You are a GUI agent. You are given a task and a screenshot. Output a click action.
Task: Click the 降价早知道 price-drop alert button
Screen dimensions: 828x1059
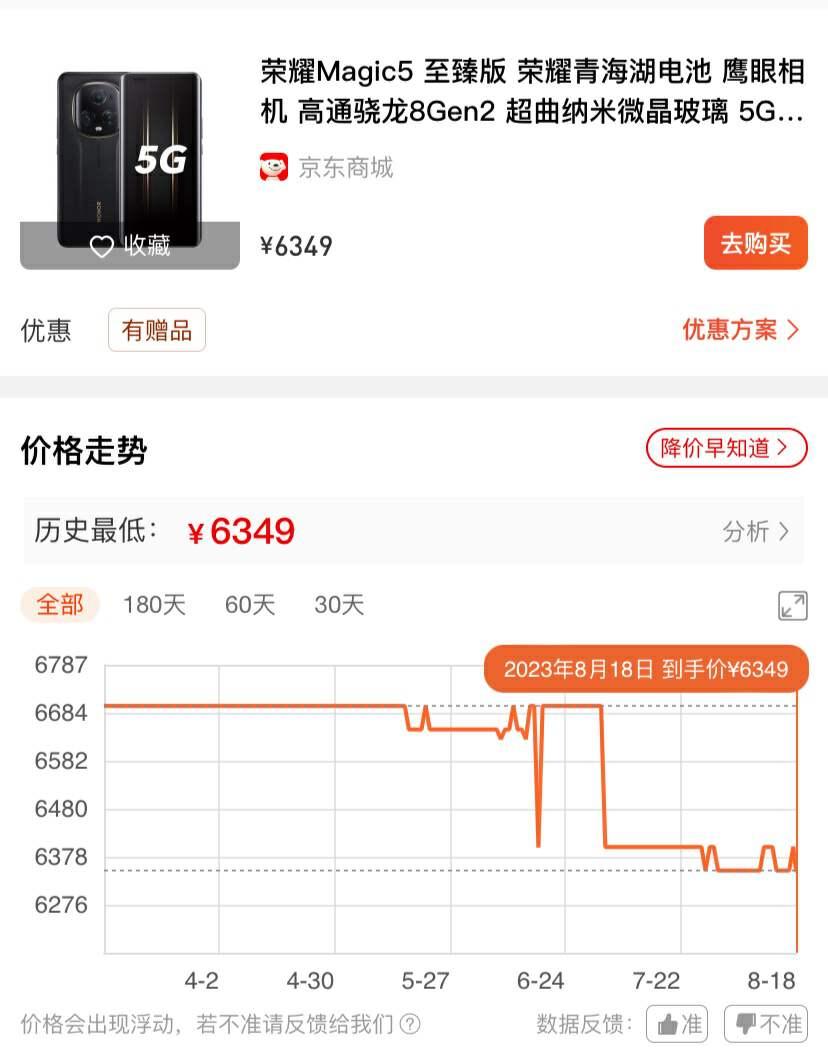point(726,448)
